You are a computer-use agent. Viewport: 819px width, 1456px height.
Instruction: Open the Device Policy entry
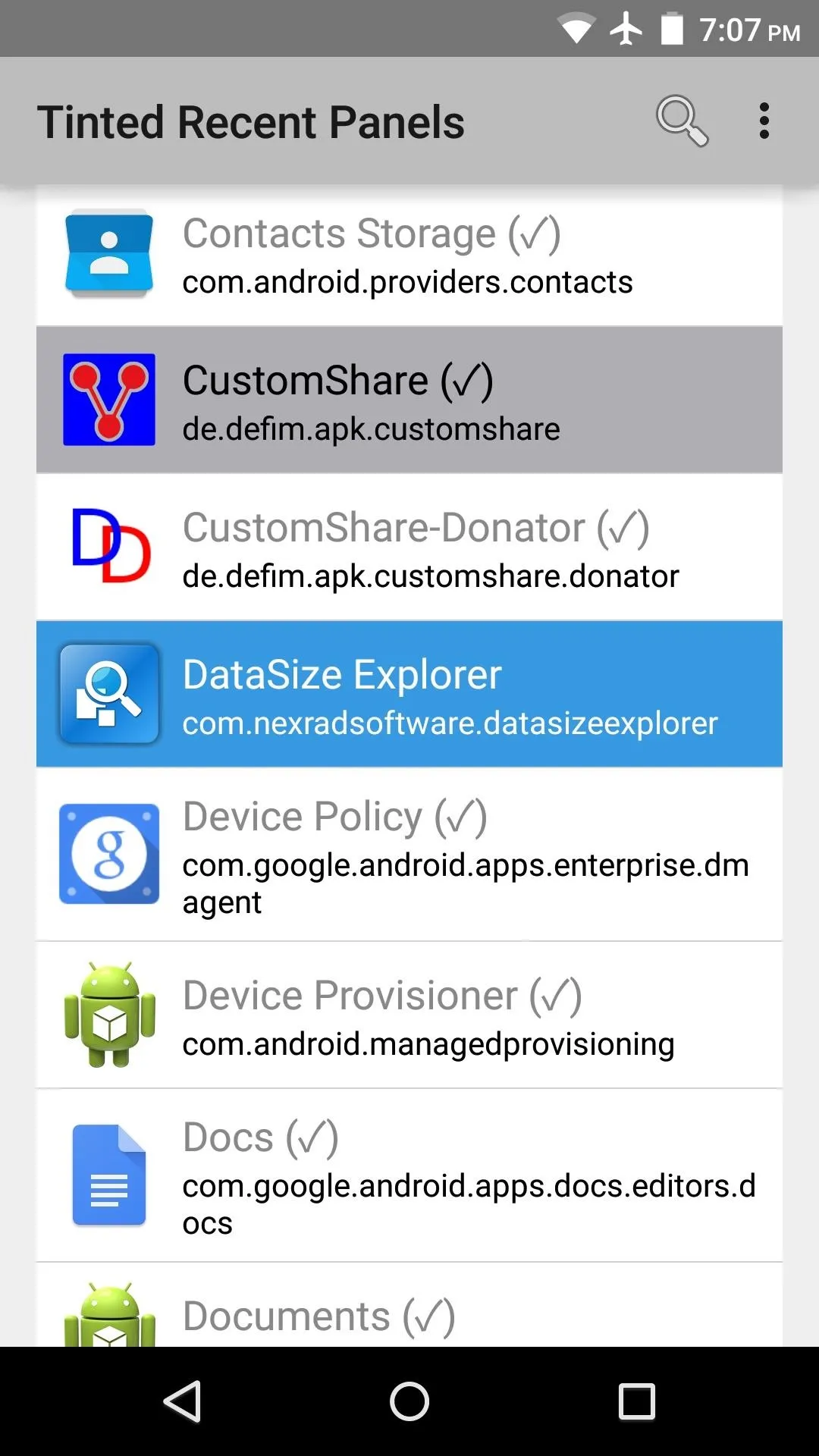click(409, 855)
